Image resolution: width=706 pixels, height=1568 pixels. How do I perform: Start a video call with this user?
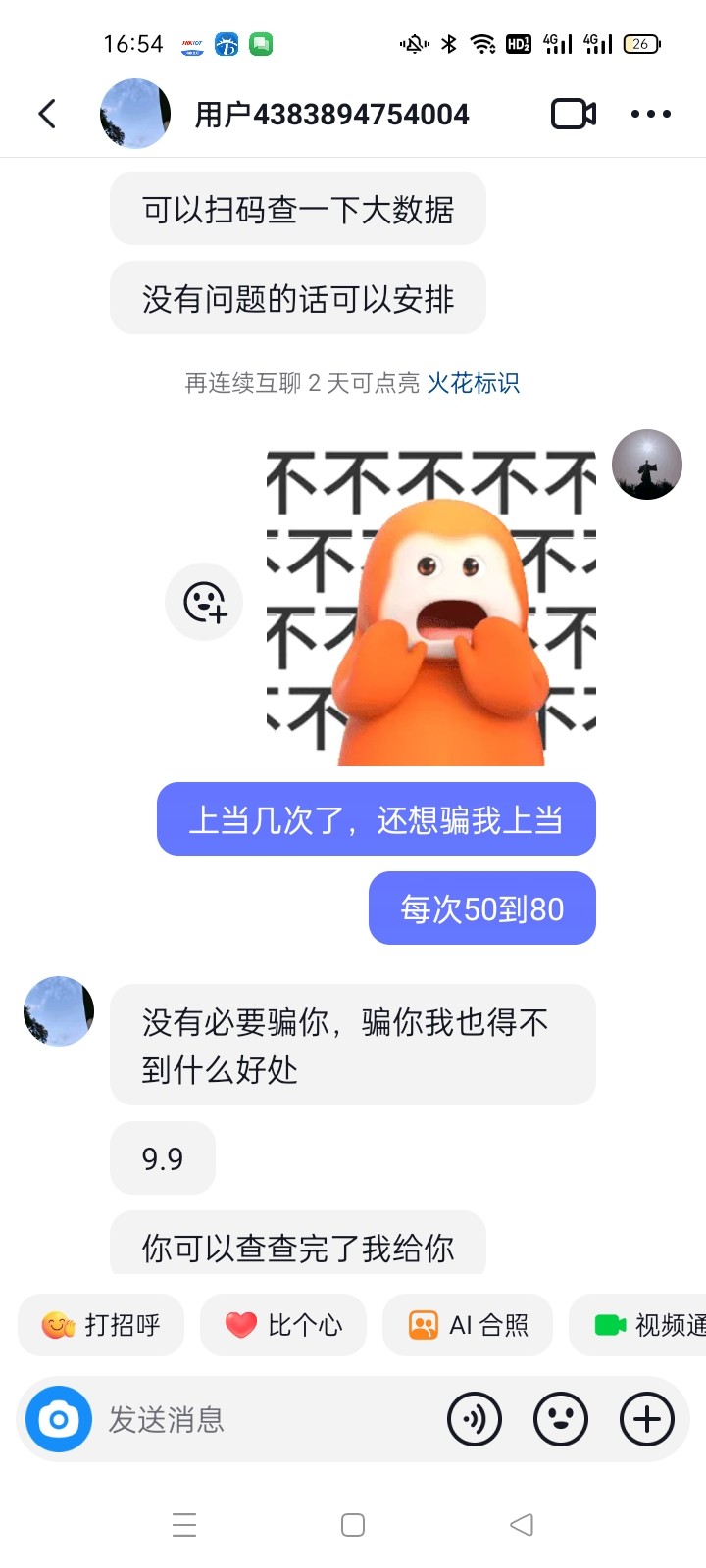[x=574, y=114]
